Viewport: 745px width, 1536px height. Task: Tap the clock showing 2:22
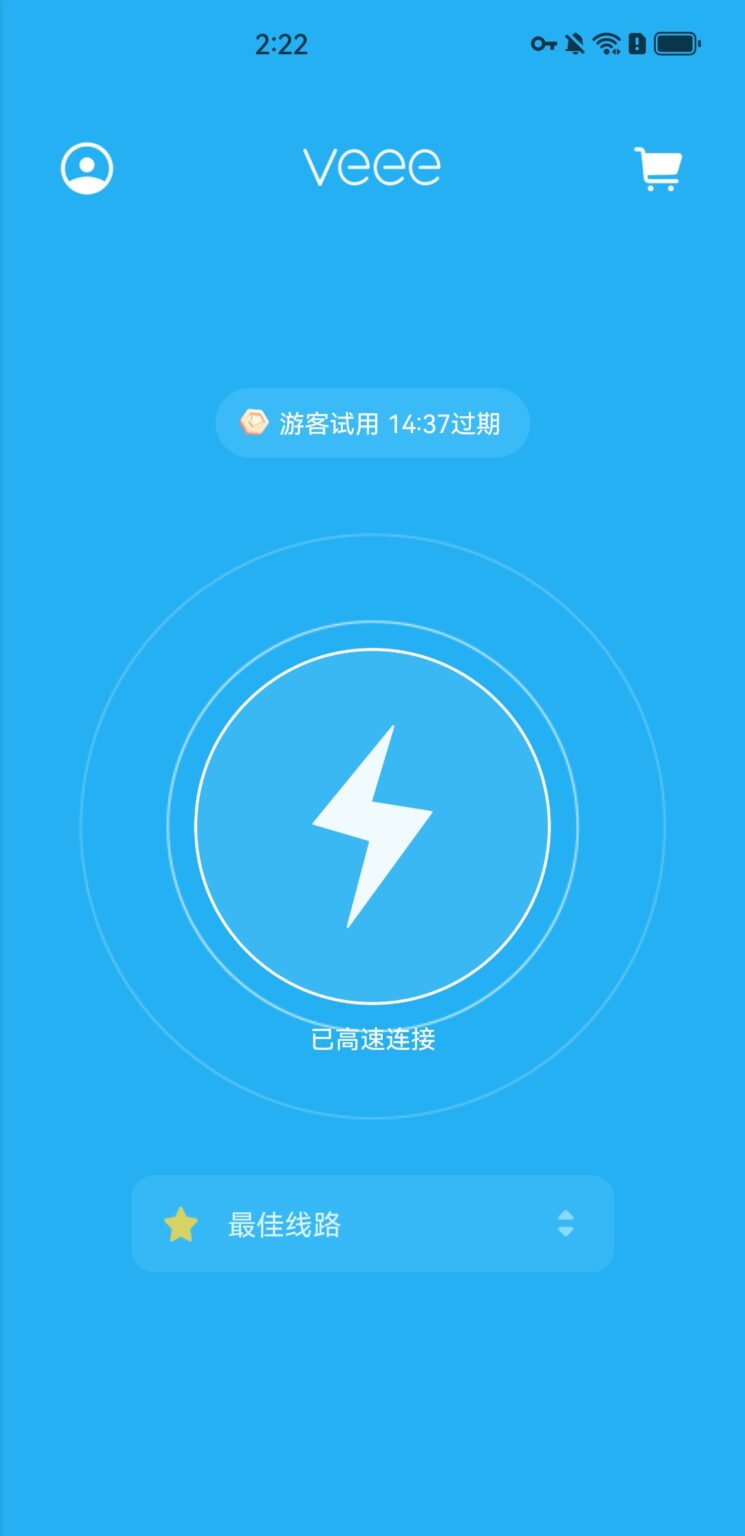tap(281, 42)
